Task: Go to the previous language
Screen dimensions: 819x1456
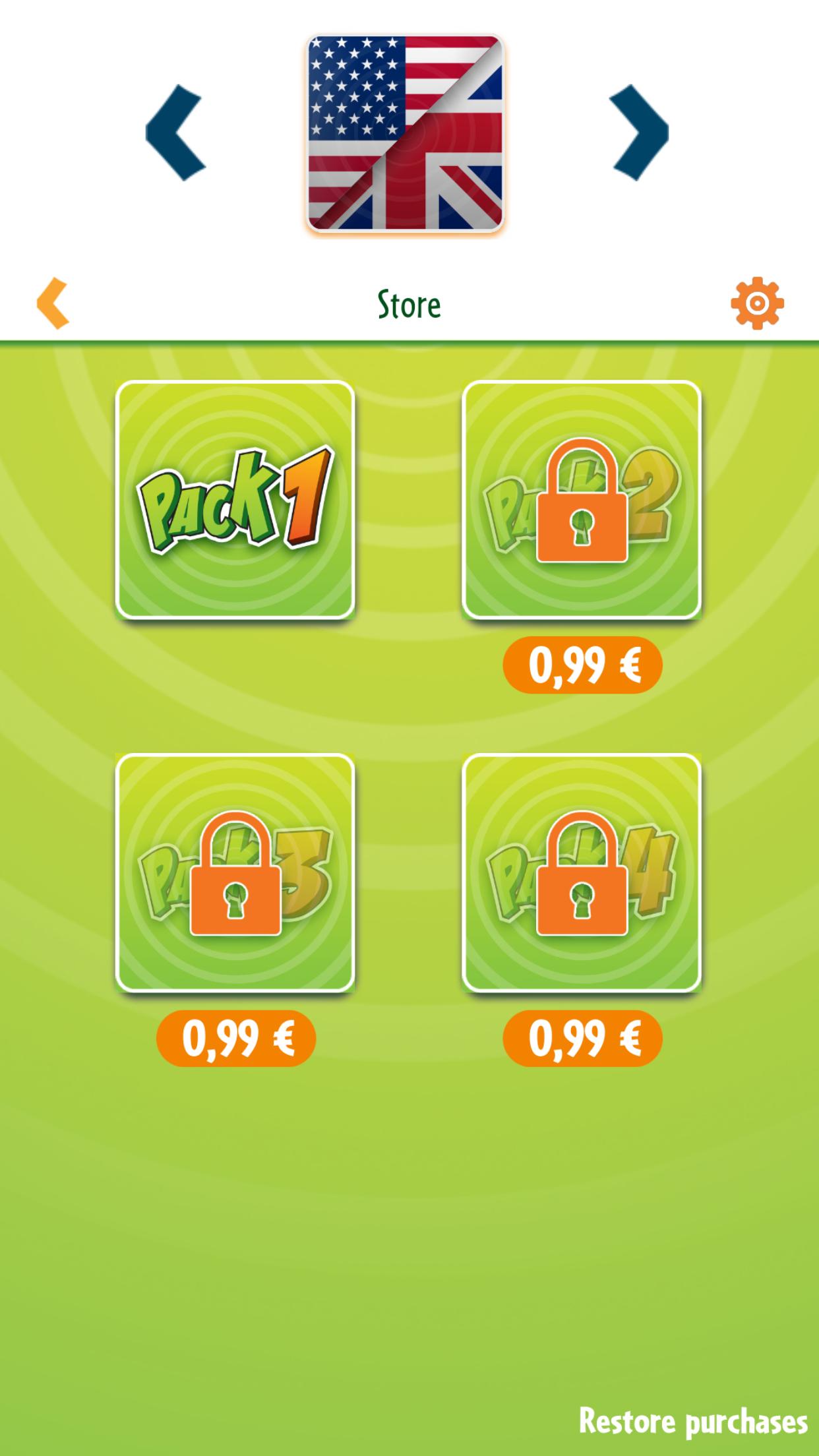Action: pyautogui.click(x=175, y=133)
